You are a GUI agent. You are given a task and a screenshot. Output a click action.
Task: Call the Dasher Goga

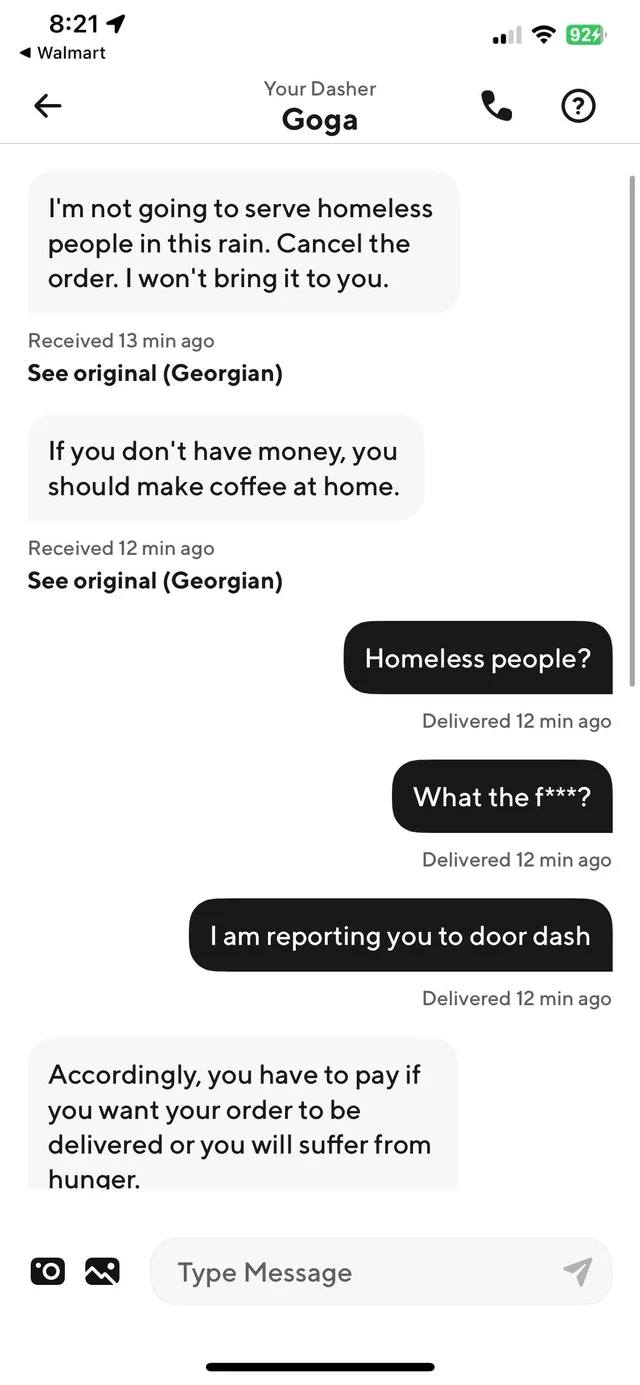point(496,106)
